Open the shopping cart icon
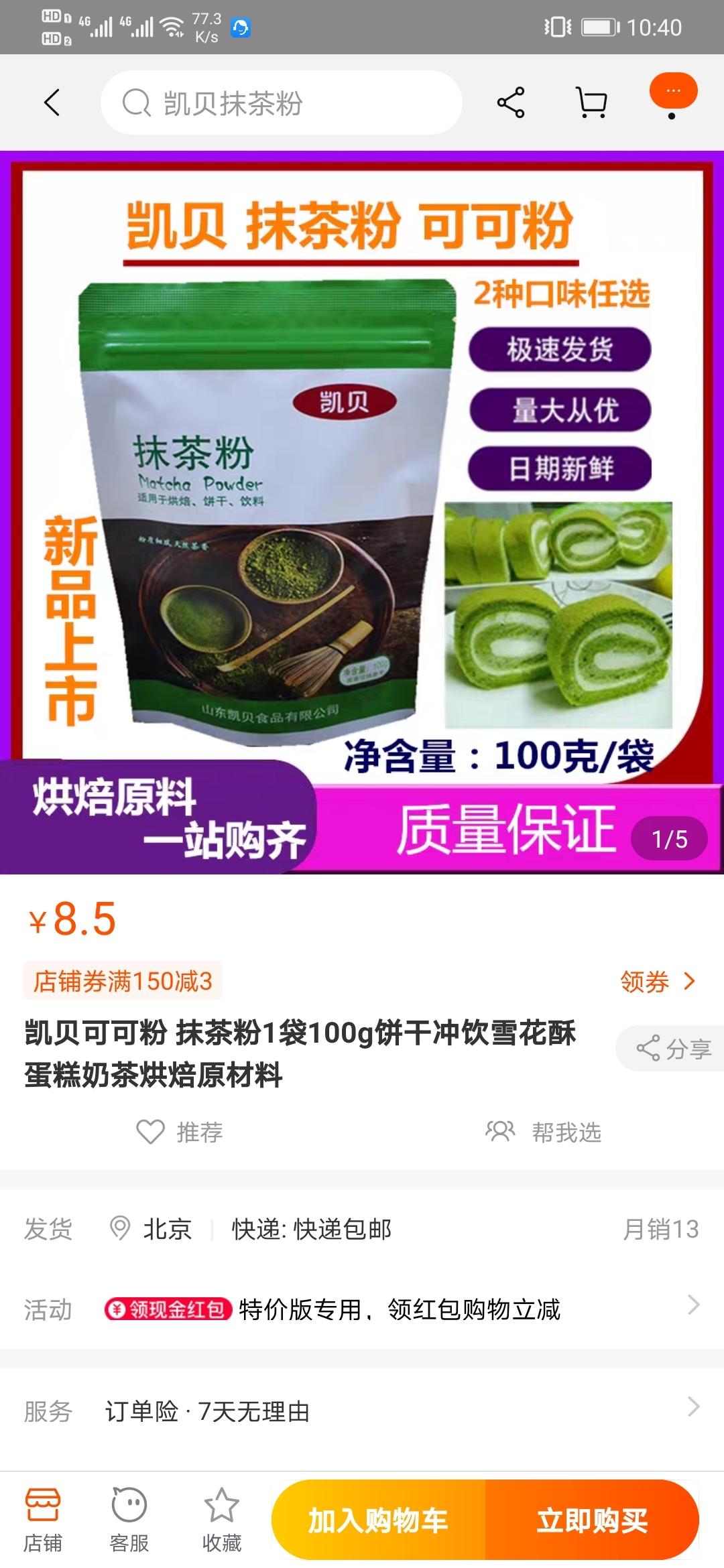 pos(591,103)
